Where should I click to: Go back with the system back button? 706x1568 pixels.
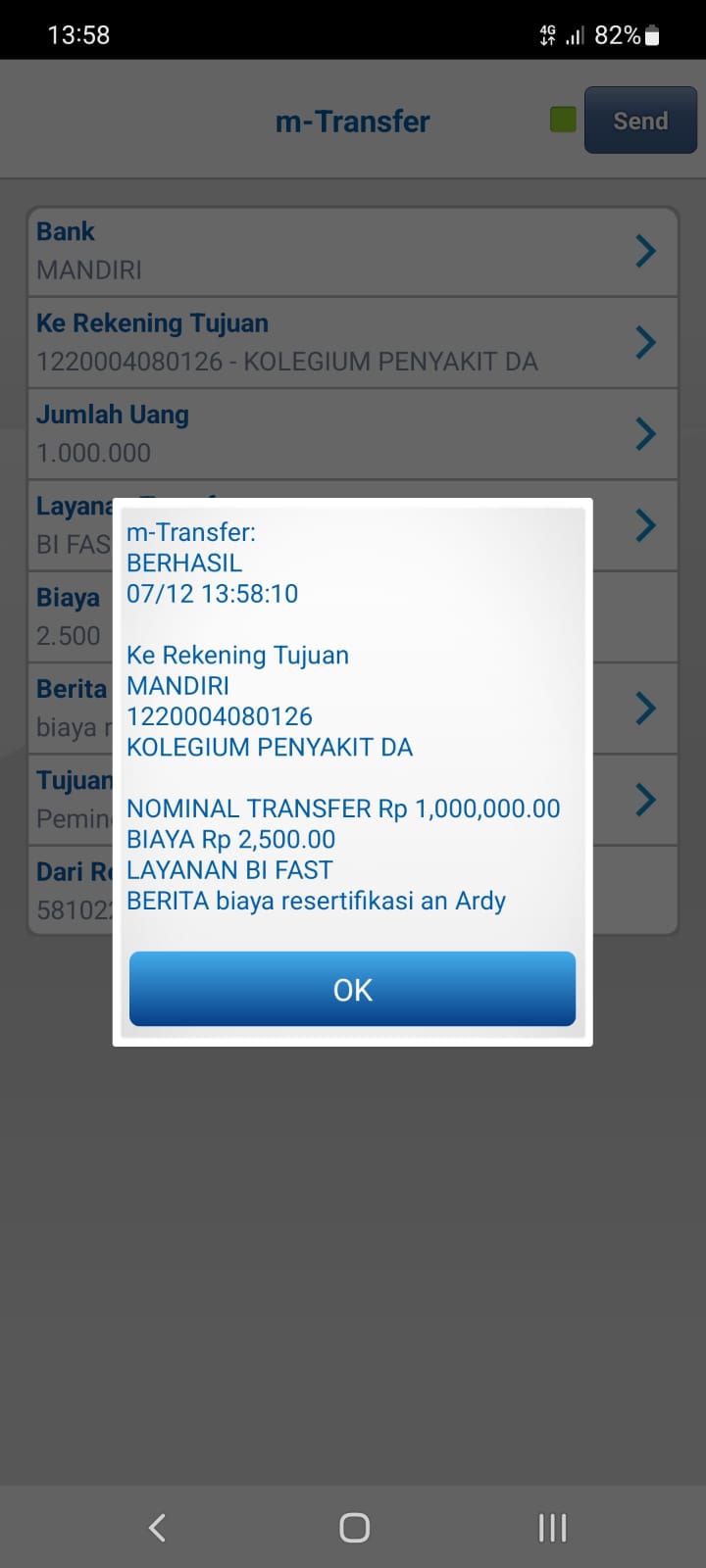157,1527
